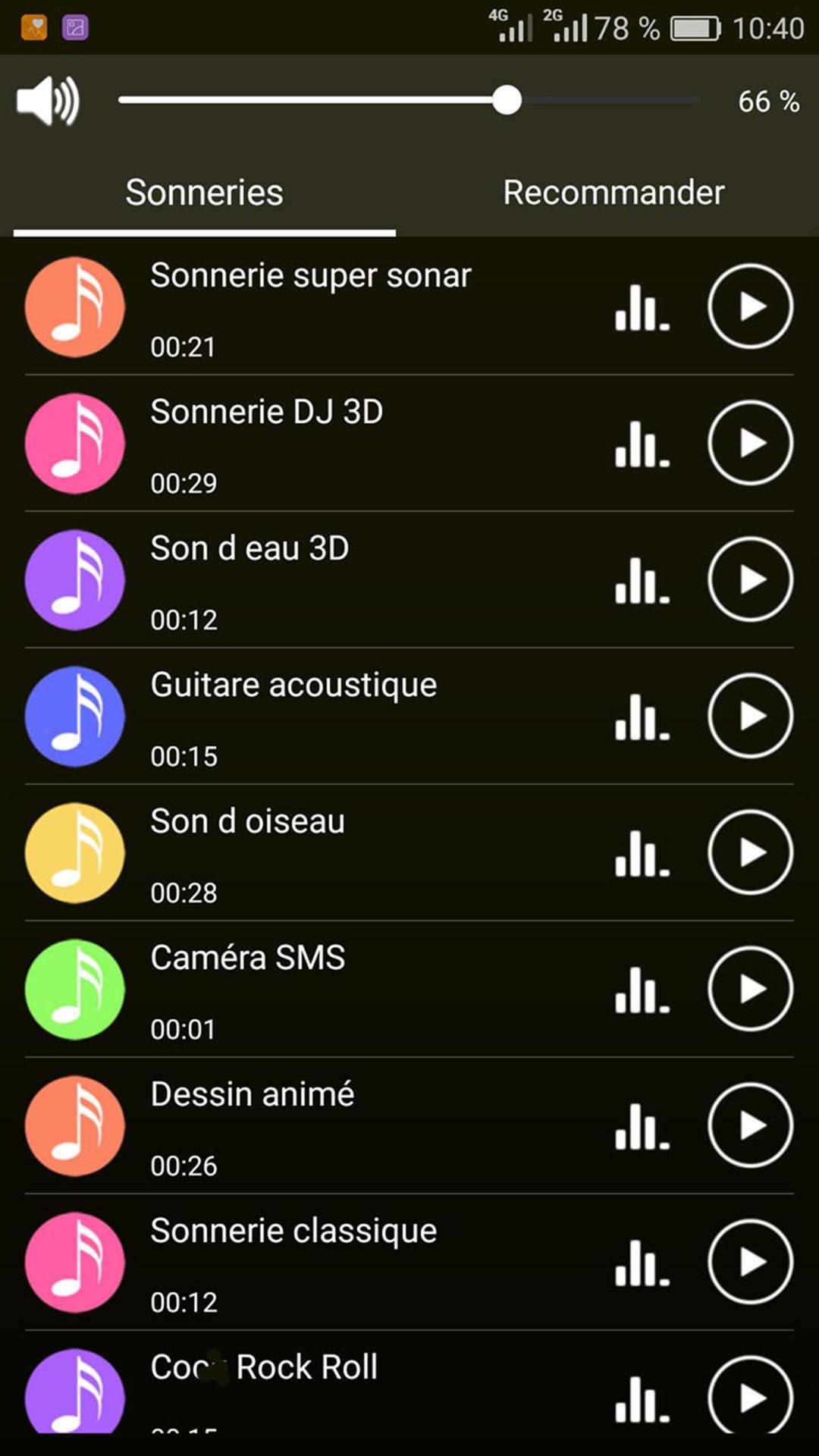Tap the speaker volume icon
The height and width of the screenshot is (1456, 819).
point(48,101)
